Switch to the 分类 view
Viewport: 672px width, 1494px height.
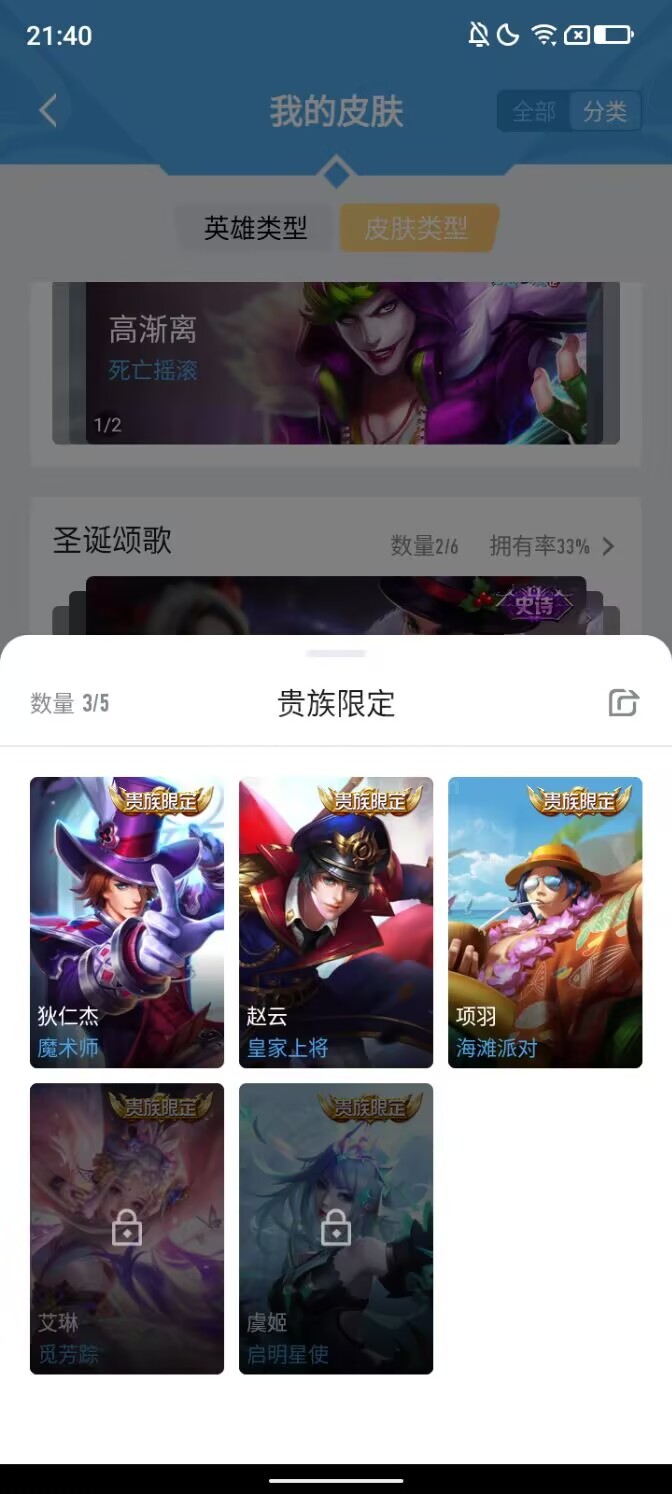tap(605, 112)
